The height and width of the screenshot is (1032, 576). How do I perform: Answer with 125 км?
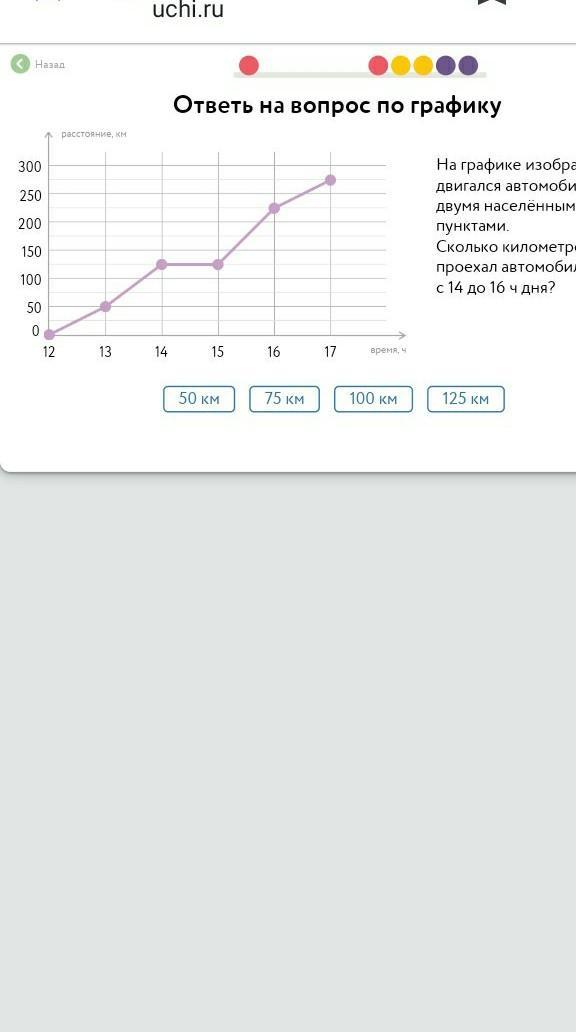tap(466, 399)
